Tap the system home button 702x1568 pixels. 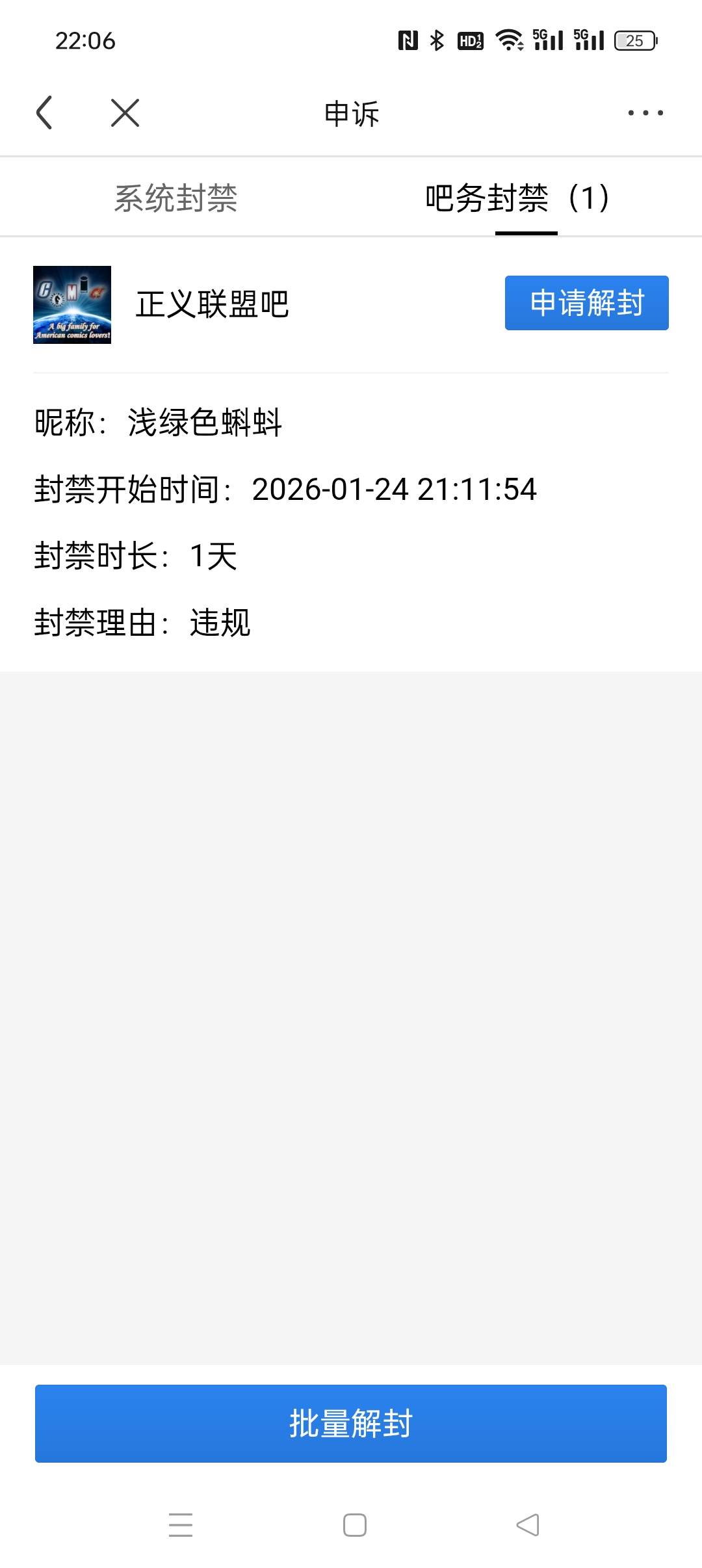[354, 1525]
